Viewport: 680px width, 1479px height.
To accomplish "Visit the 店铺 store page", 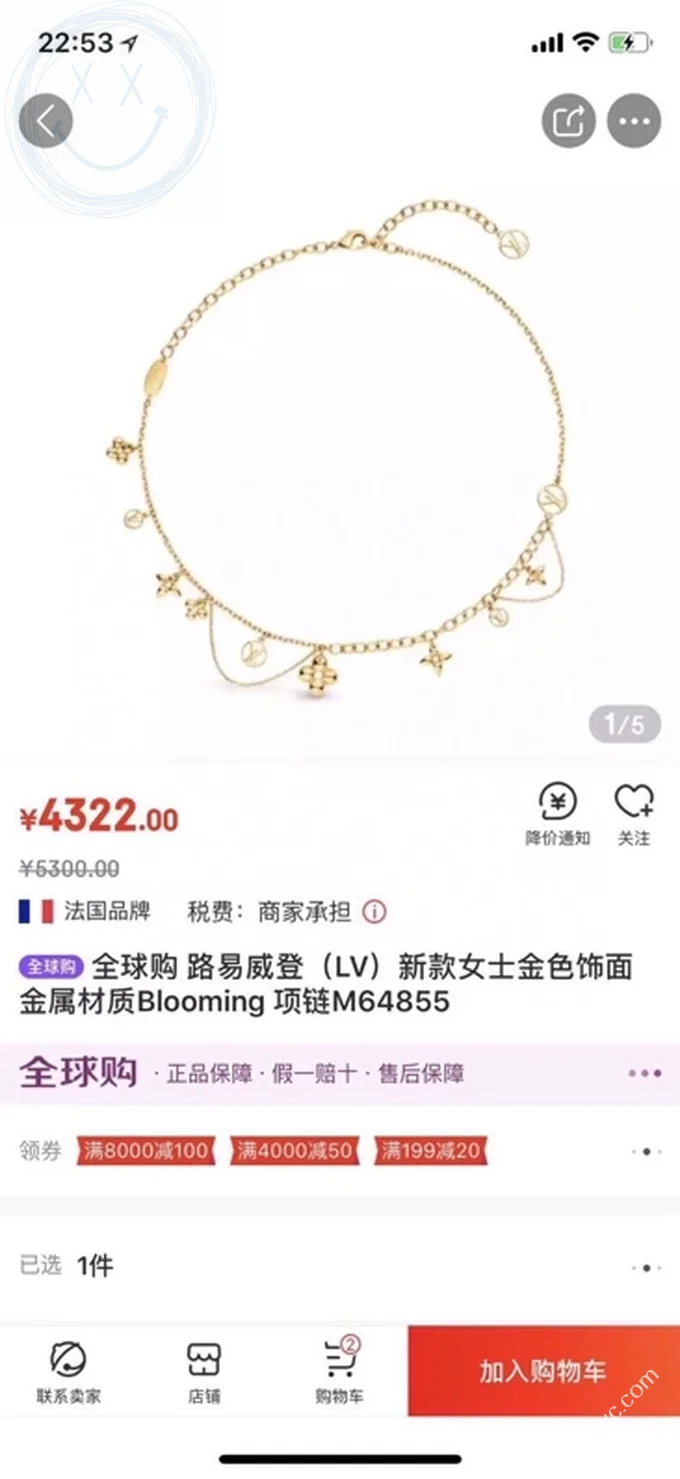I will click(204, 1372).
